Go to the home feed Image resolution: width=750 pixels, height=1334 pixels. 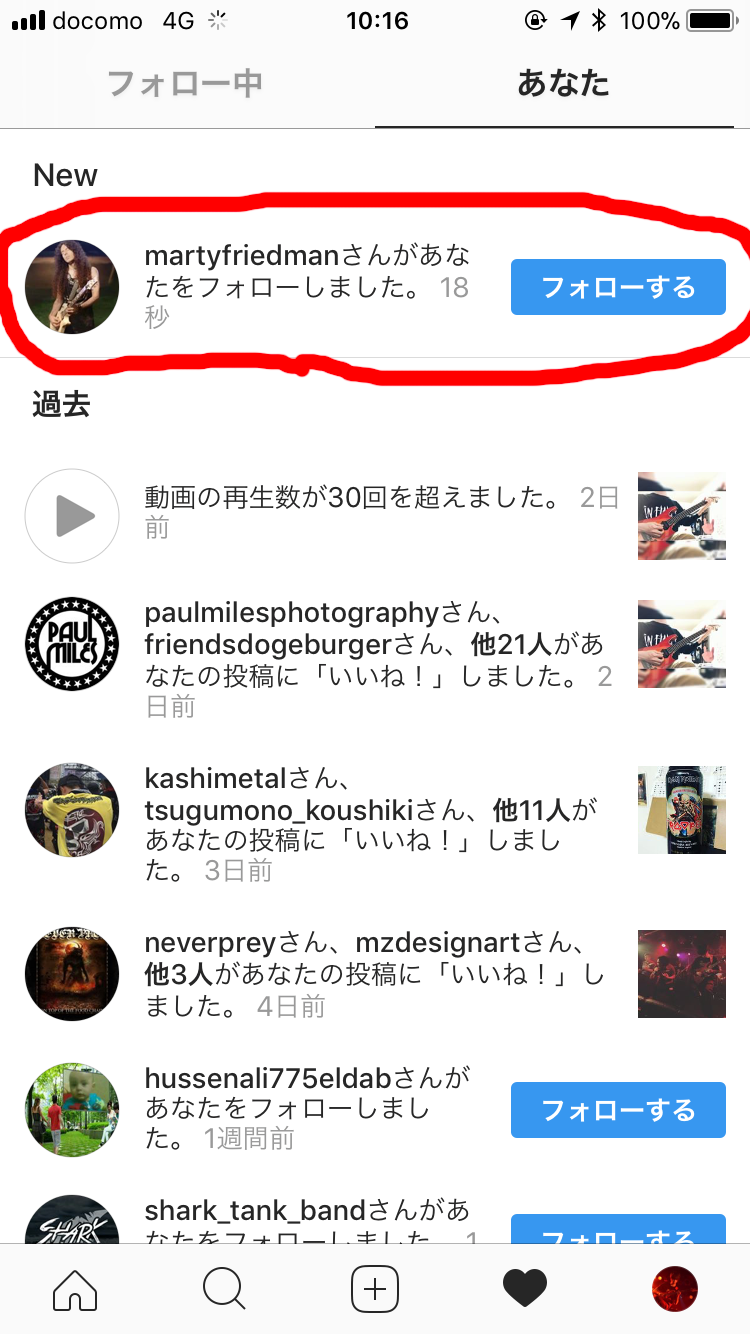pos(75,1289)
